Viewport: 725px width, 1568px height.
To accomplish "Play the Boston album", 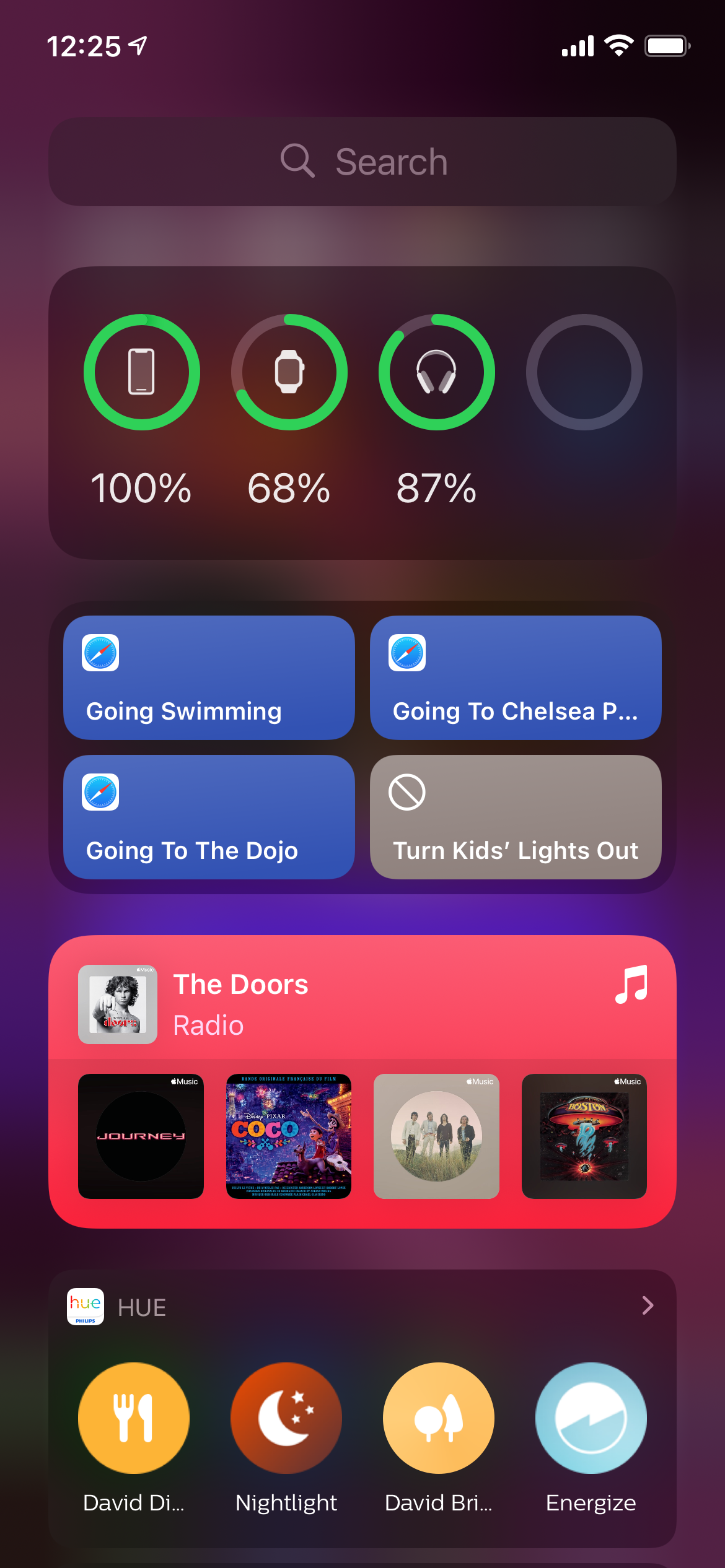I will pos(584,1136).
